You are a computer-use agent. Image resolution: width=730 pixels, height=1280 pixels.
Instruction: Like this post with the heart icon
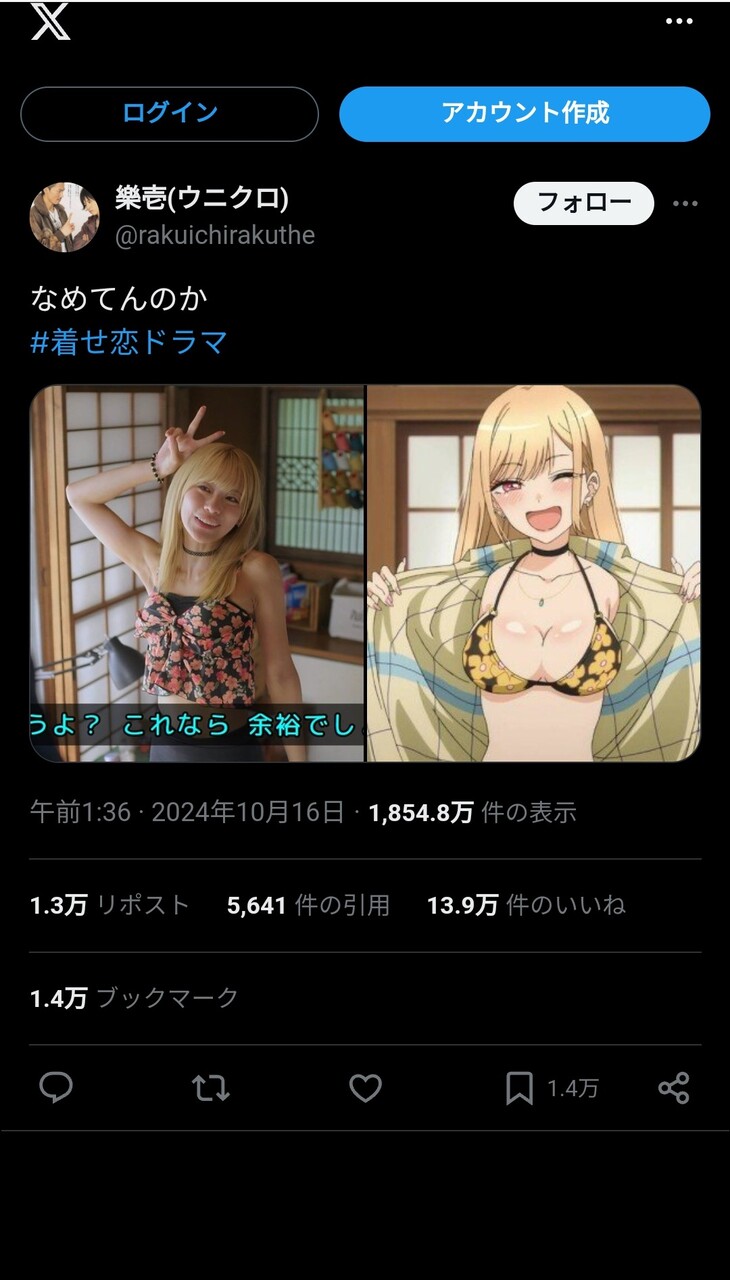(365, 1087)
